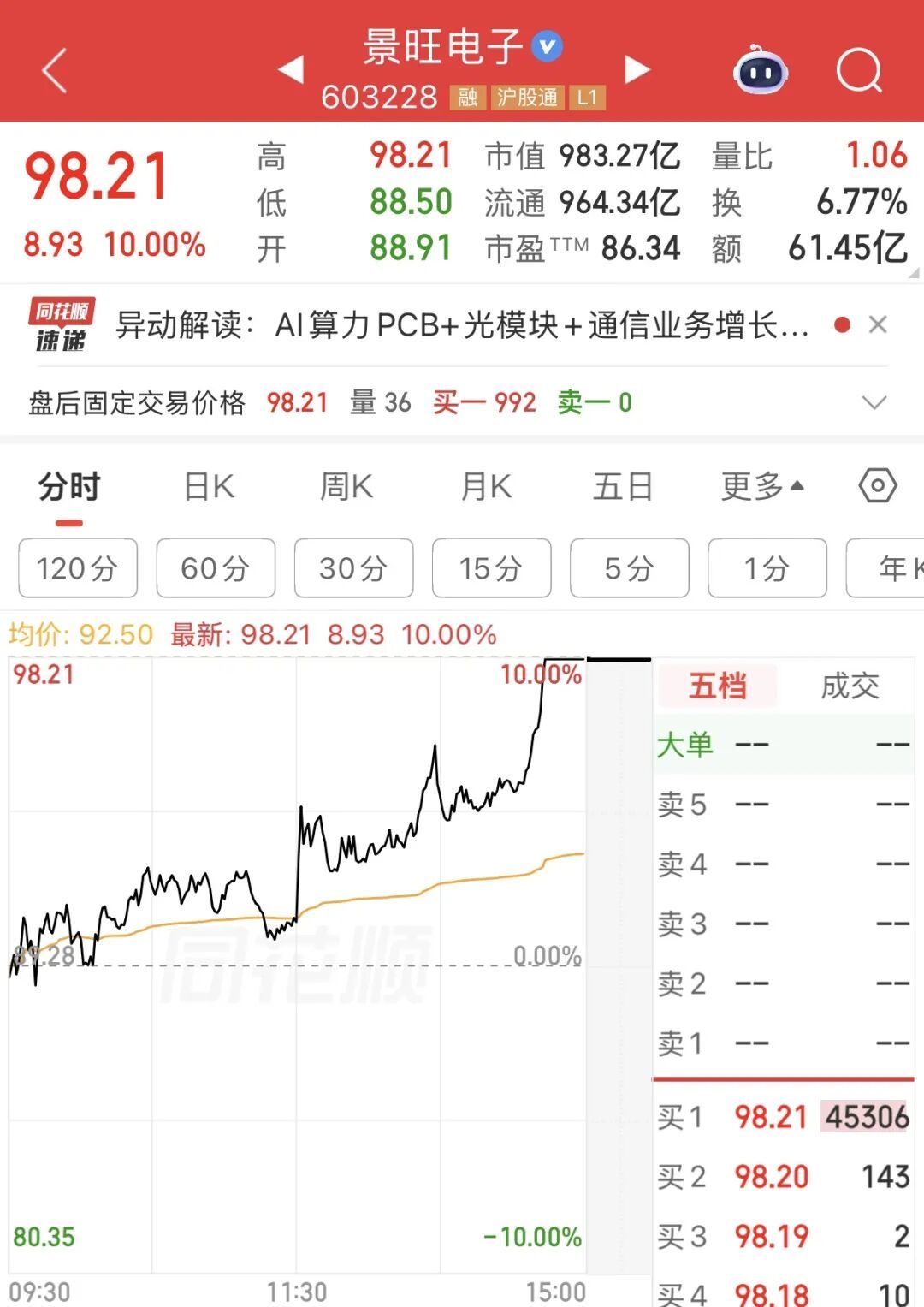Screen dimensions: 924x1307
Task: Switch to 五日 chart tab
Action: pos(623,487)
